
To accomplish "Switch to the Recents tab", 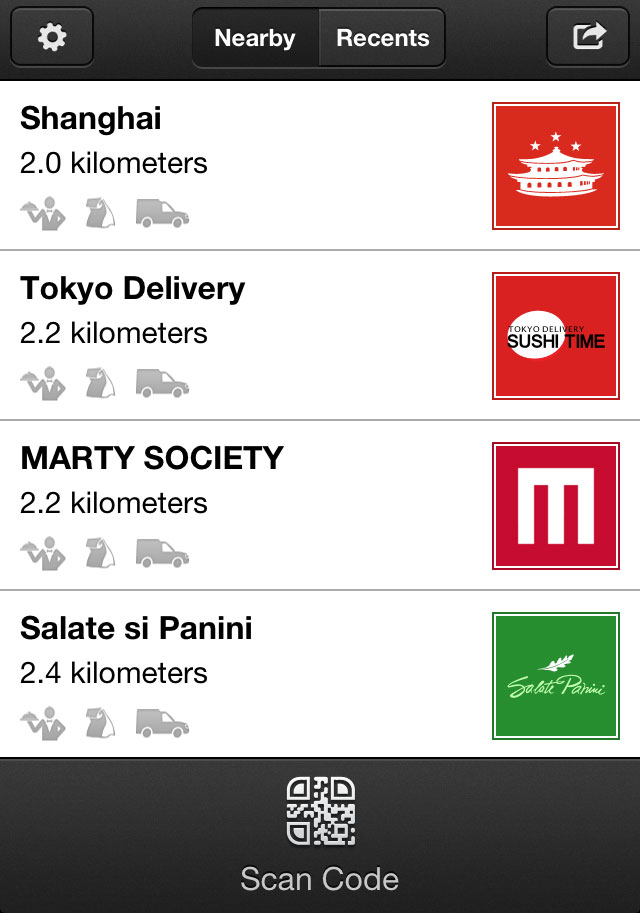I will point(382,38).
